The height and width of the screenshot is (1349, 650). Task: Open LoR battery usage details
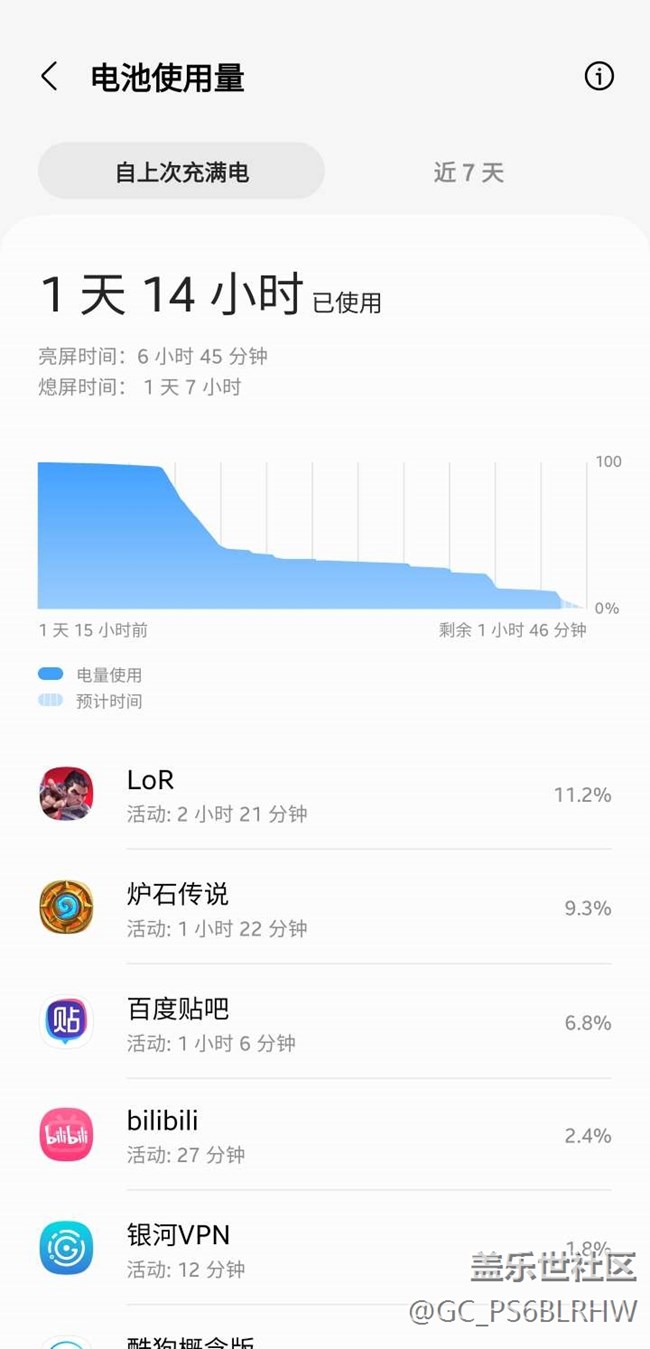pyautogui.click(x=325, y=794)
